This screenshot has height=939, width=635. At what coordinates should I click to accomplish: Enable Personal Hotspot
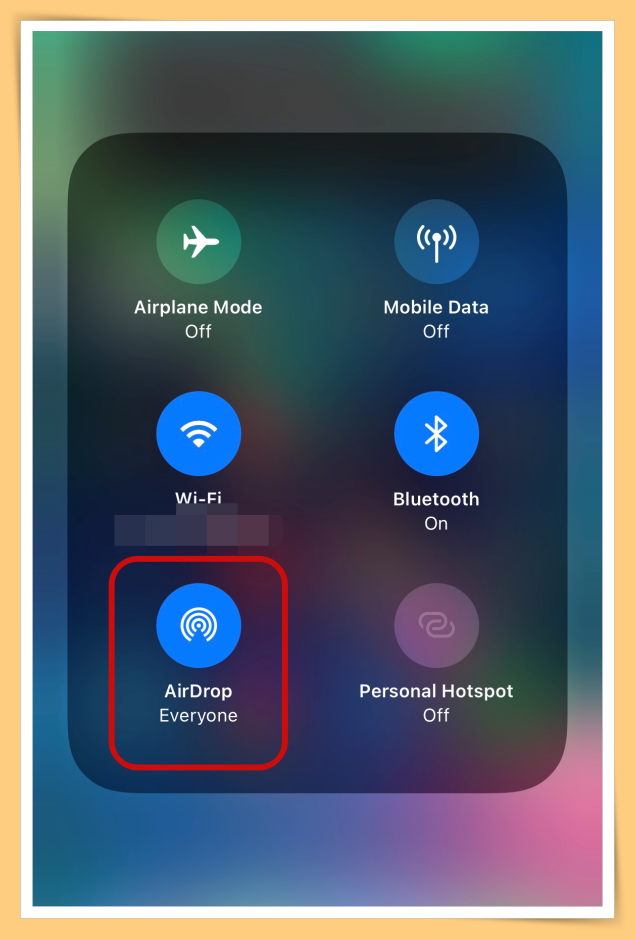(436, 626)
